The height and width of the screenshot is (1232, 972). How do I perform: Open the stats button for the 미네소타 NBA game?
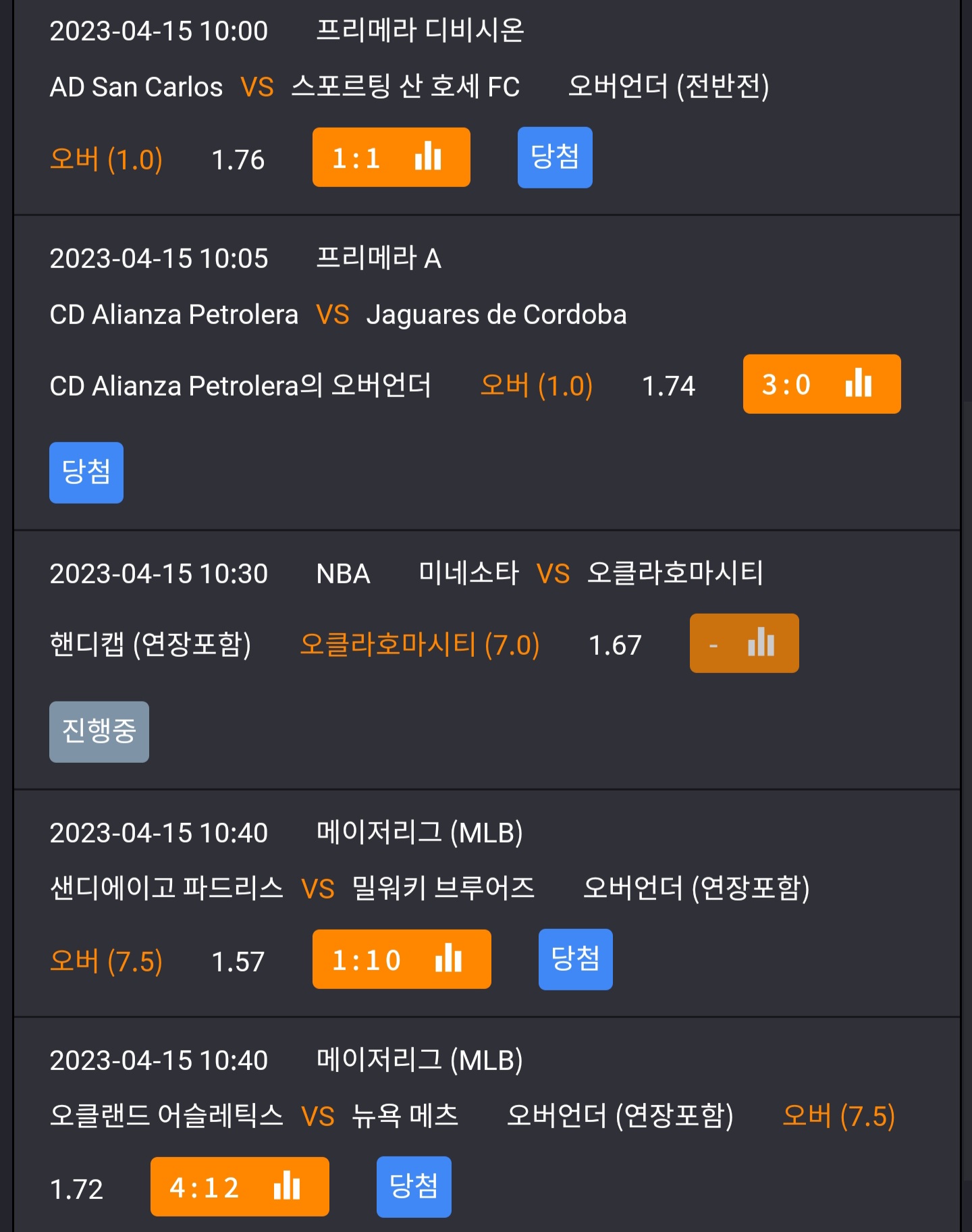(744, 643)
